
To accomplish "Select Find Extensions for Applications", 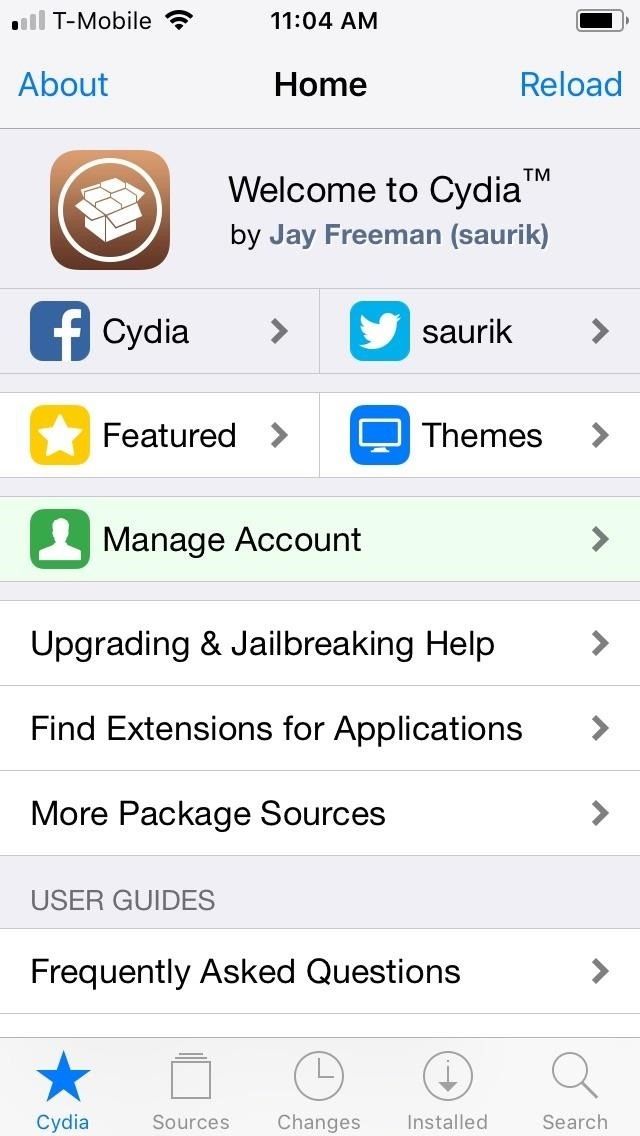I will (320, 728).
